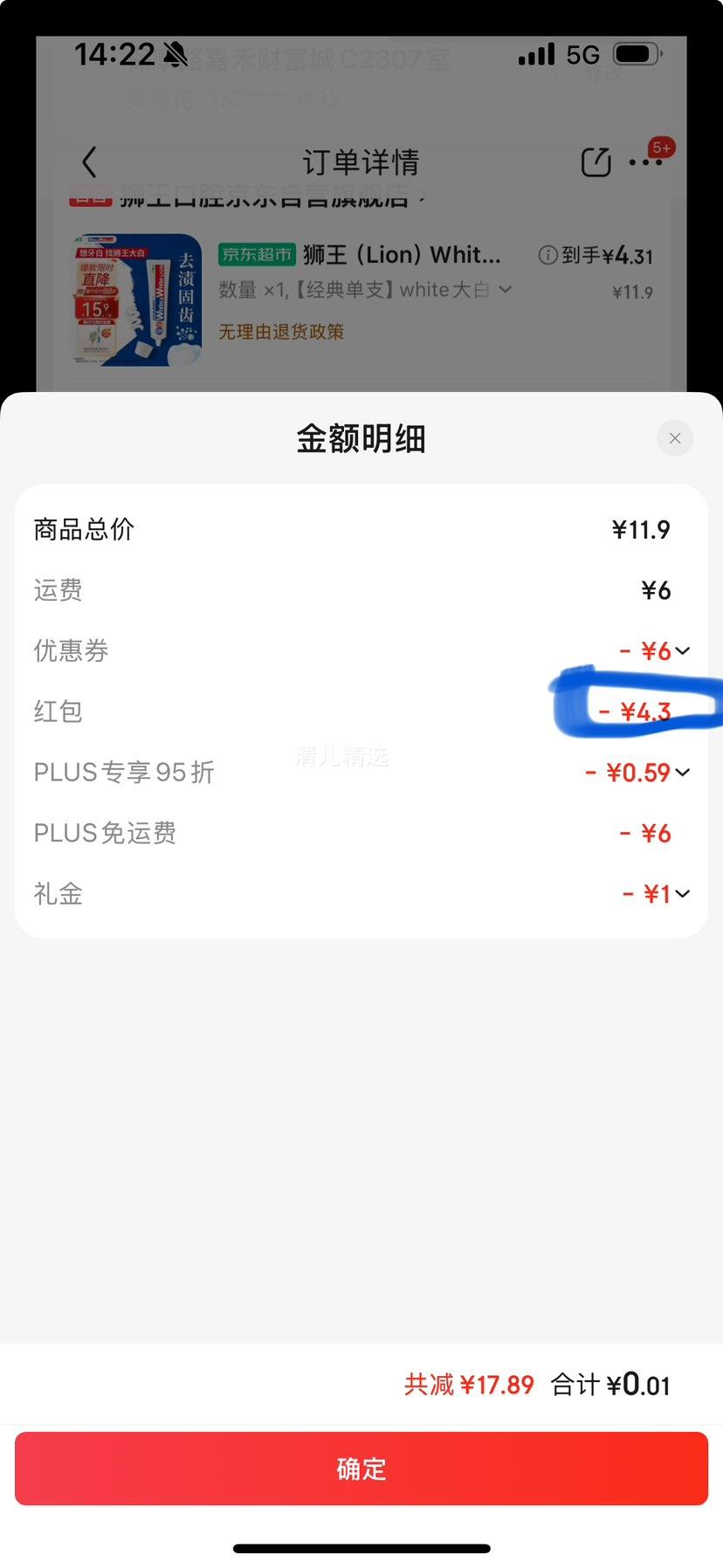This screenshot has width=723, height=1568.
Task: Tap the more options icon with 5+ badge
Action: (x=648, y=162)
